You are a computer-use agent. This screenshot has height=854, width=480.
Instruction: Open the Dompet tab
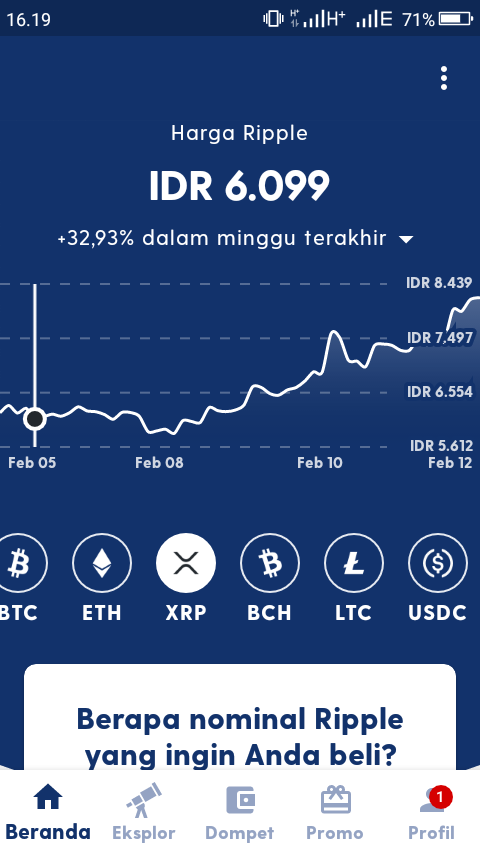pyautogui.click(x=240, y=812)
